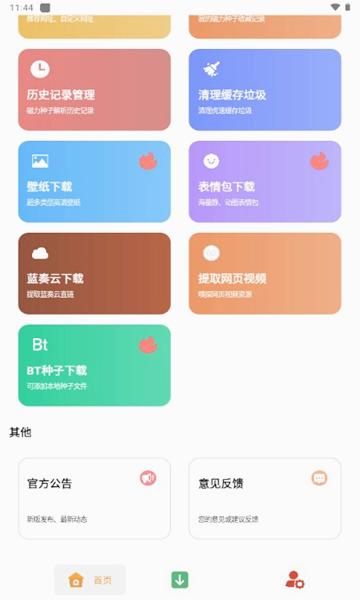360x600 pixels.
Task: Open the 壁纸下载 card
Action: point(94,181)
